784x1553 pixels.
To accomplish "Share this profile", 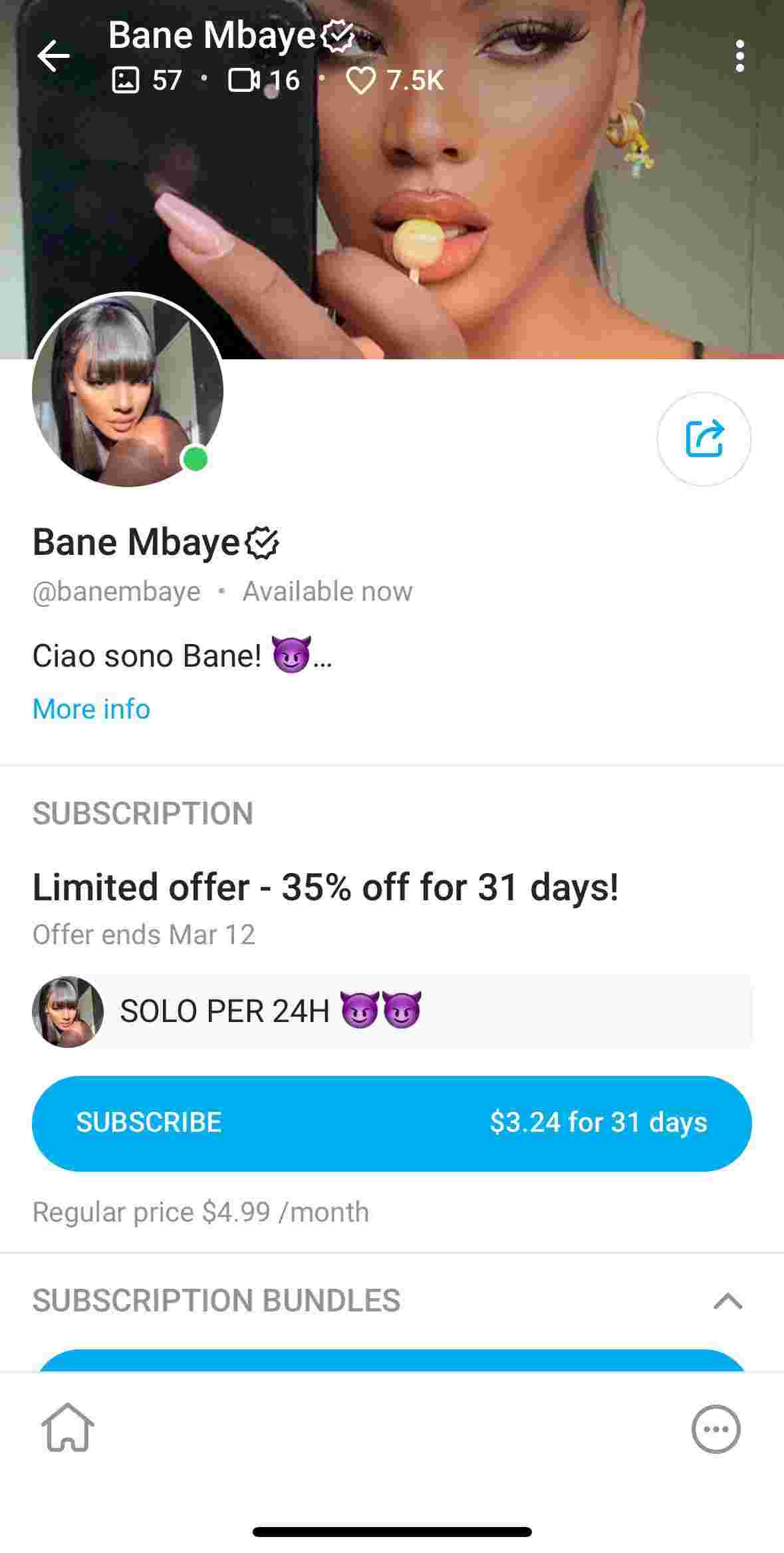I will [704, 439].
